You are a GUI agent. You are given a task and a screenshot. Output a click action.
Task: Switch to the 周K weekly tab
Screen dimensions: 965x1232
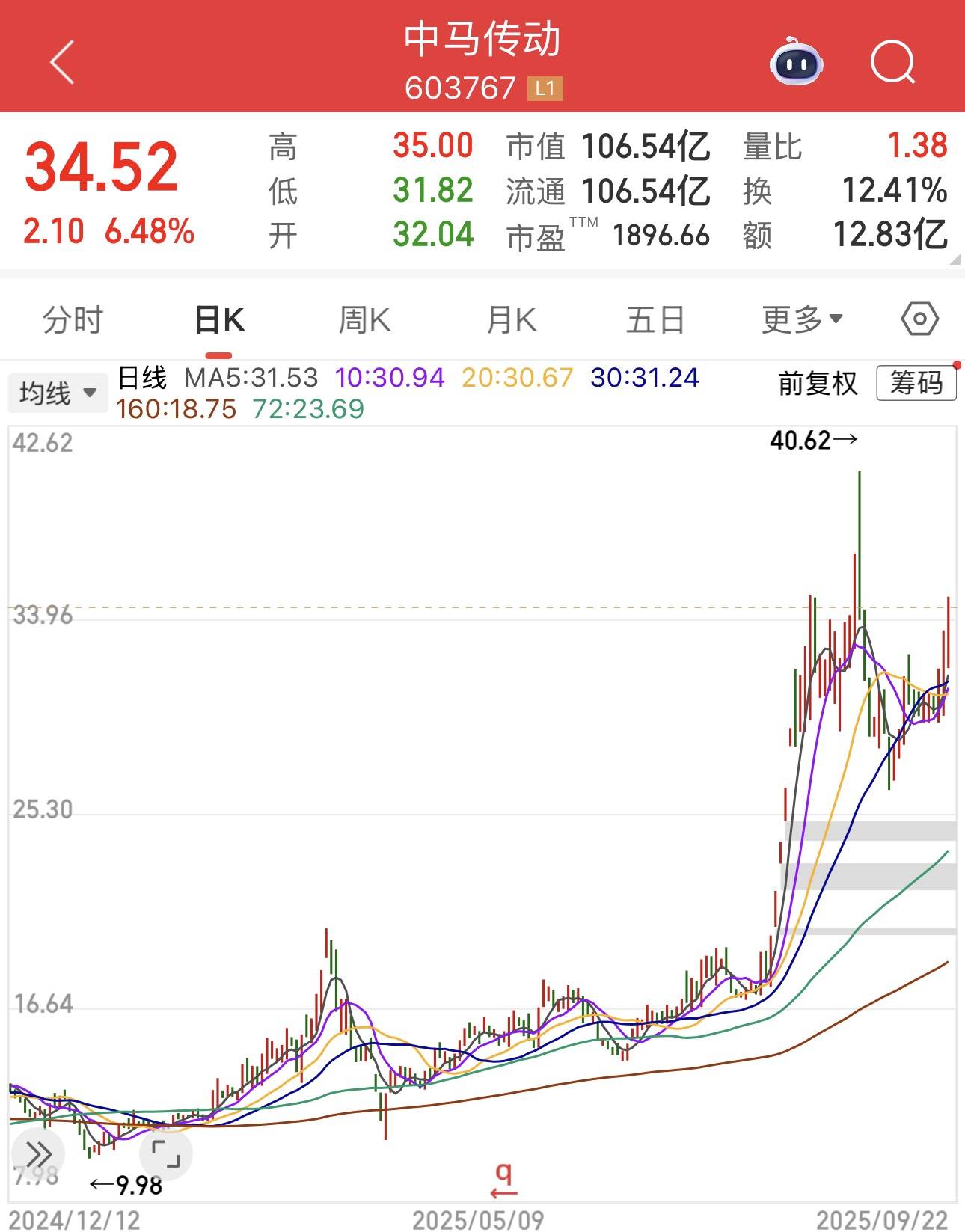click(x=364, y=318)
